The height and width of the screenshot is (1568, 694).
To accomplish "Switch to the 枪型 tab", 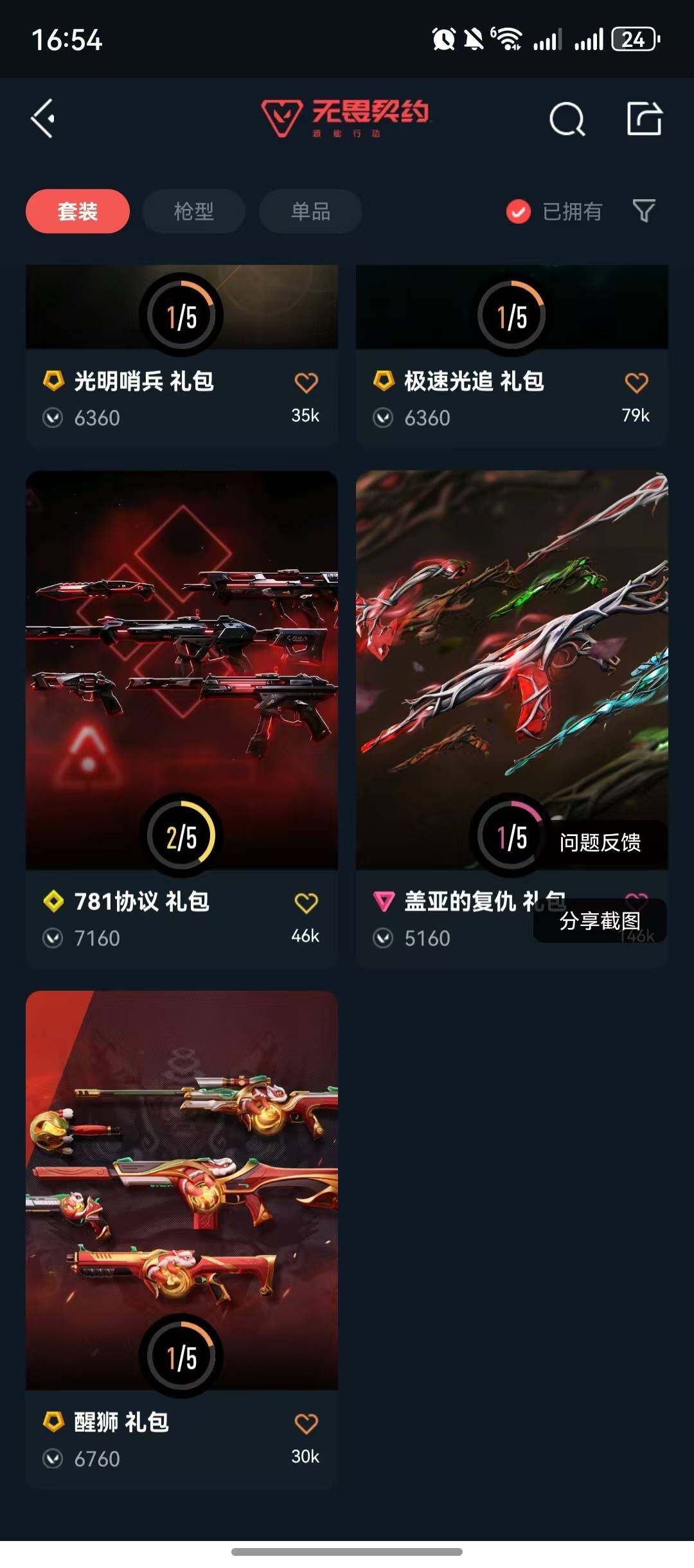I will (193, 211).
